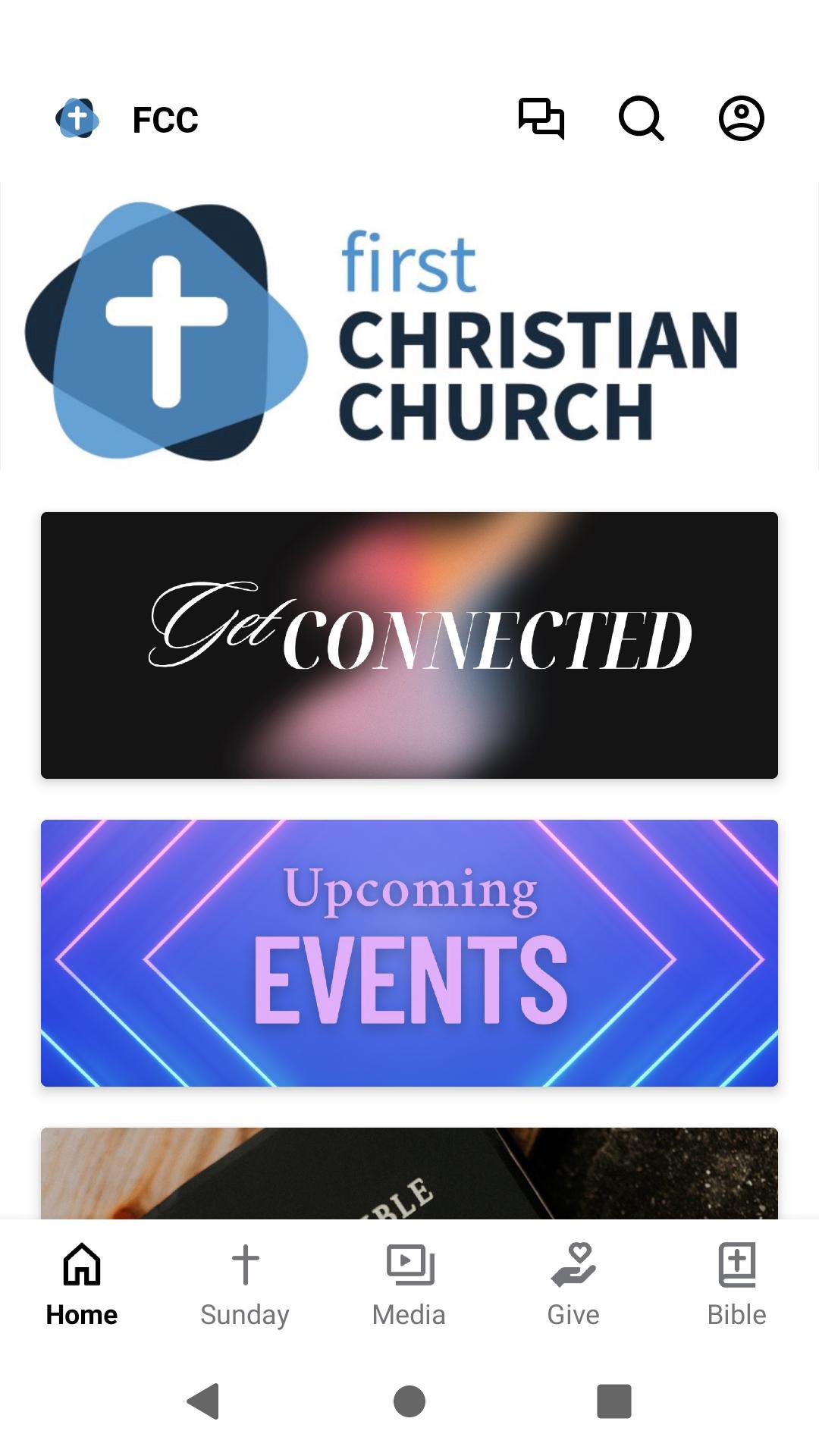Tap the system back button
819x1456 pixels.
click(203, 1401)
